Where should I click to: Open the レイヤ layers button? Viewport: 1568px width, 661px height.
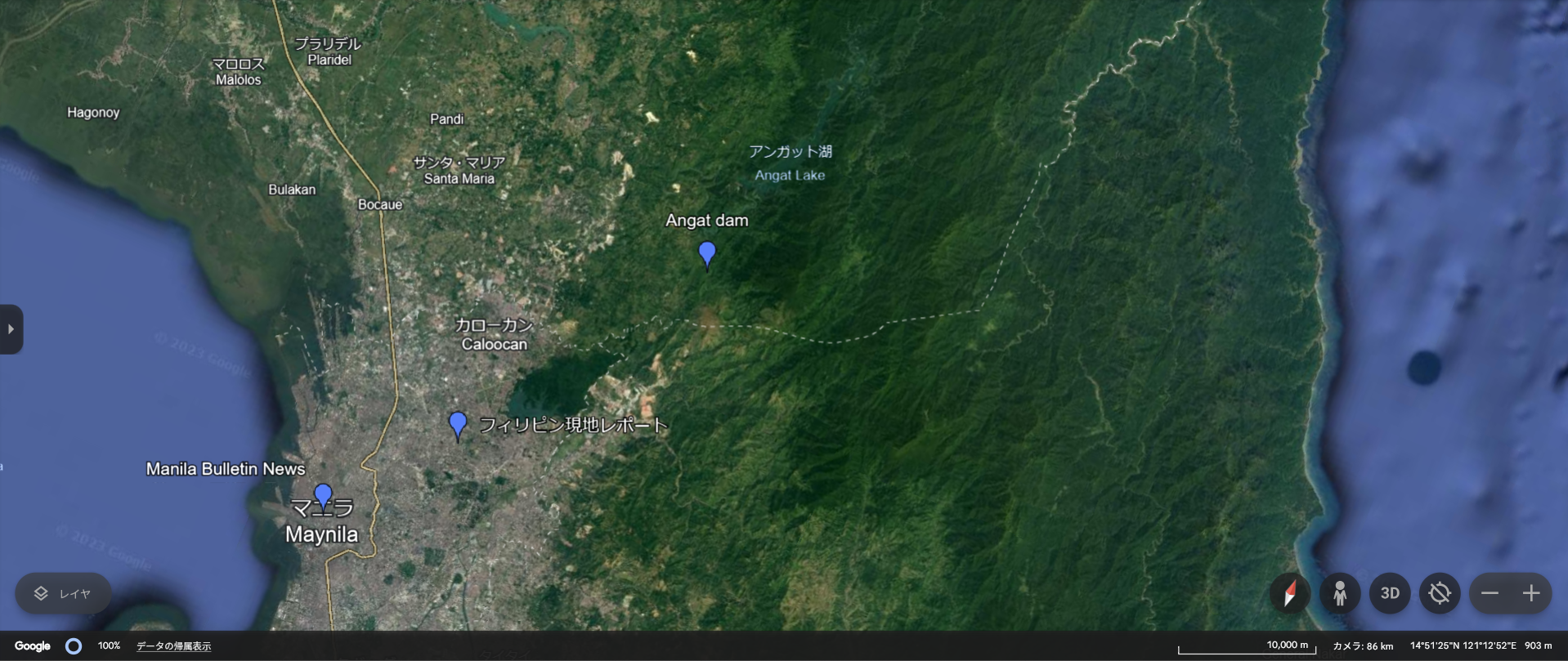[x=63, y=593]
